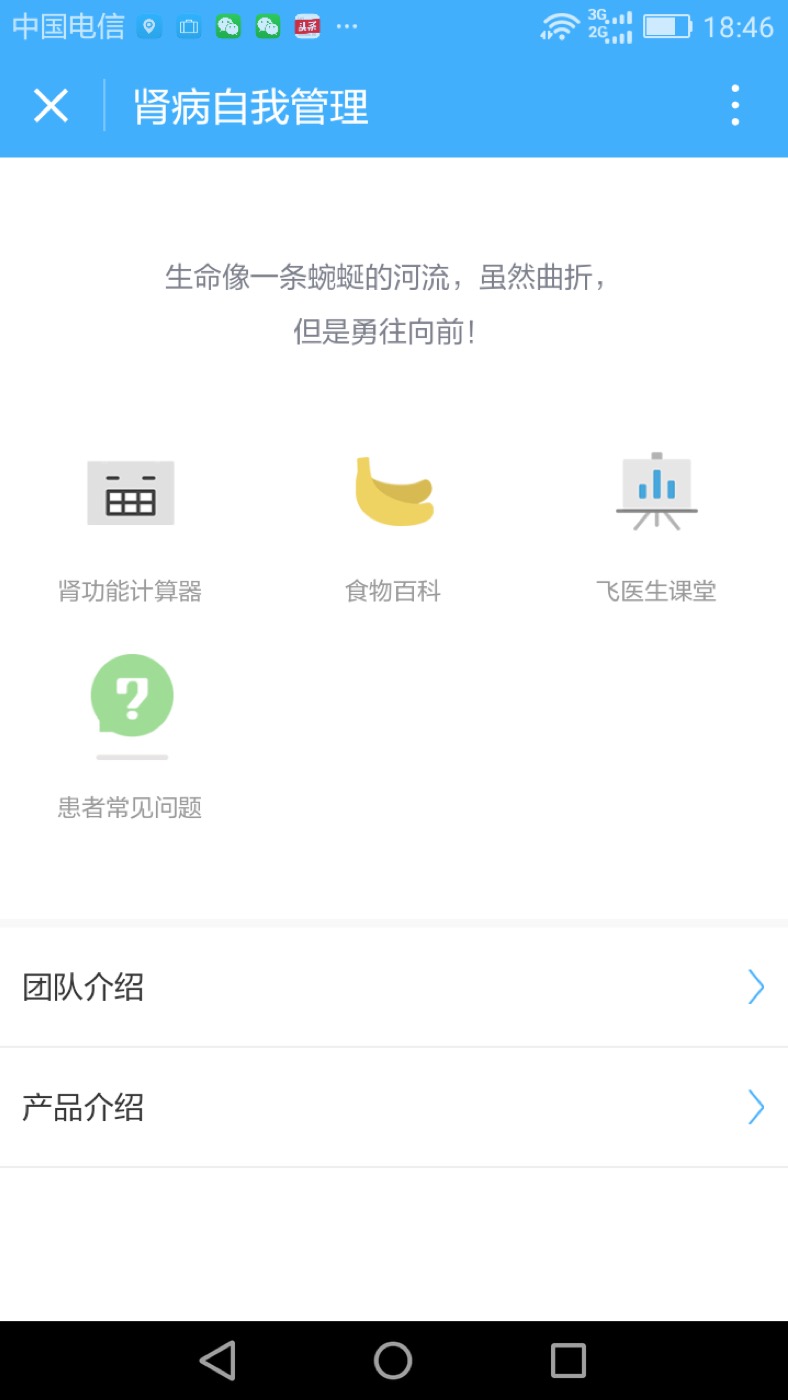This screenshot has width=788, height=1400.
Task: Tap the system back button
Action: tap(217, 1360)
